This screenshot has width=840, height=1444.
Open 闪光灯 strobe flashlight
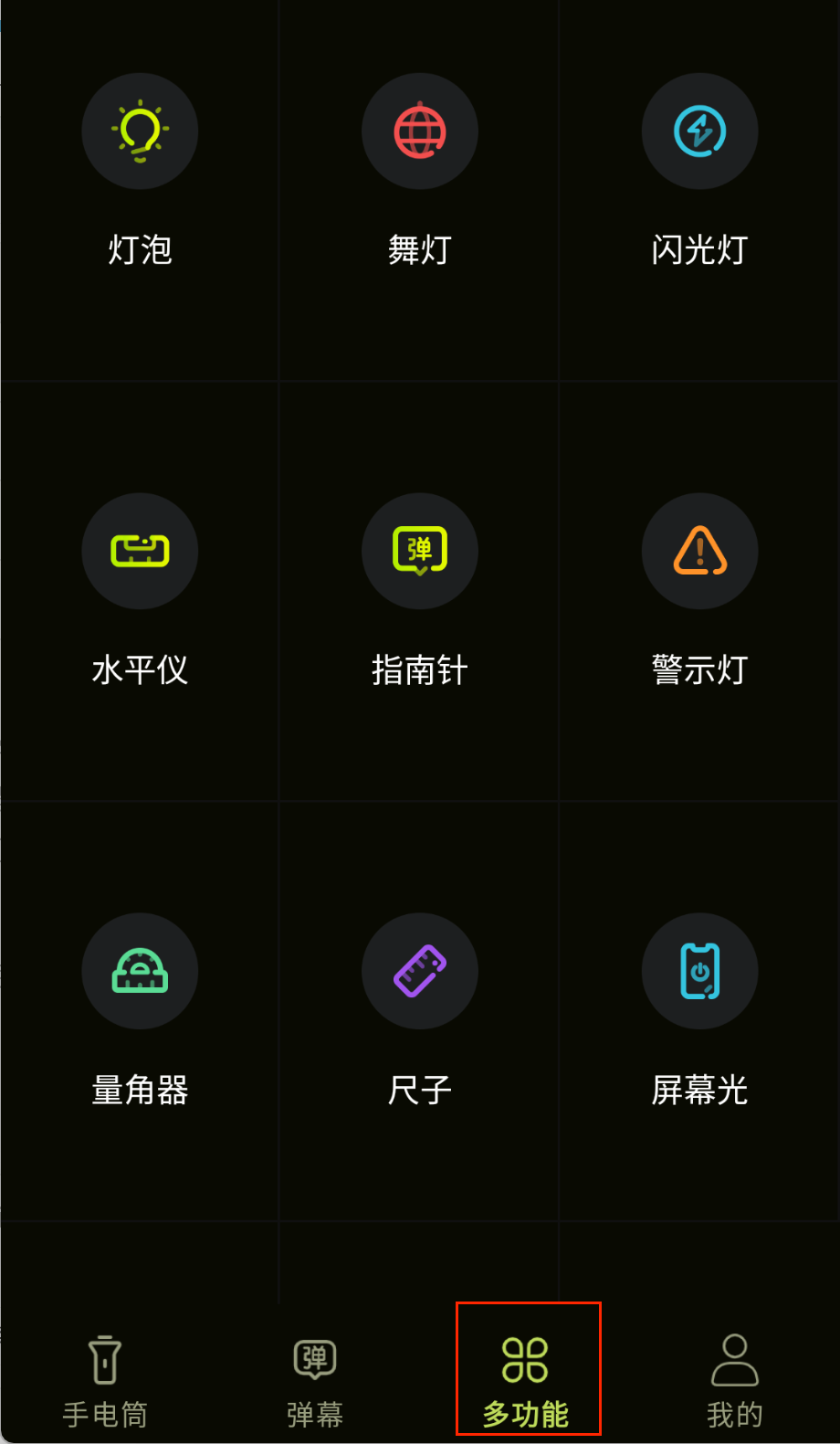point(699,132)
